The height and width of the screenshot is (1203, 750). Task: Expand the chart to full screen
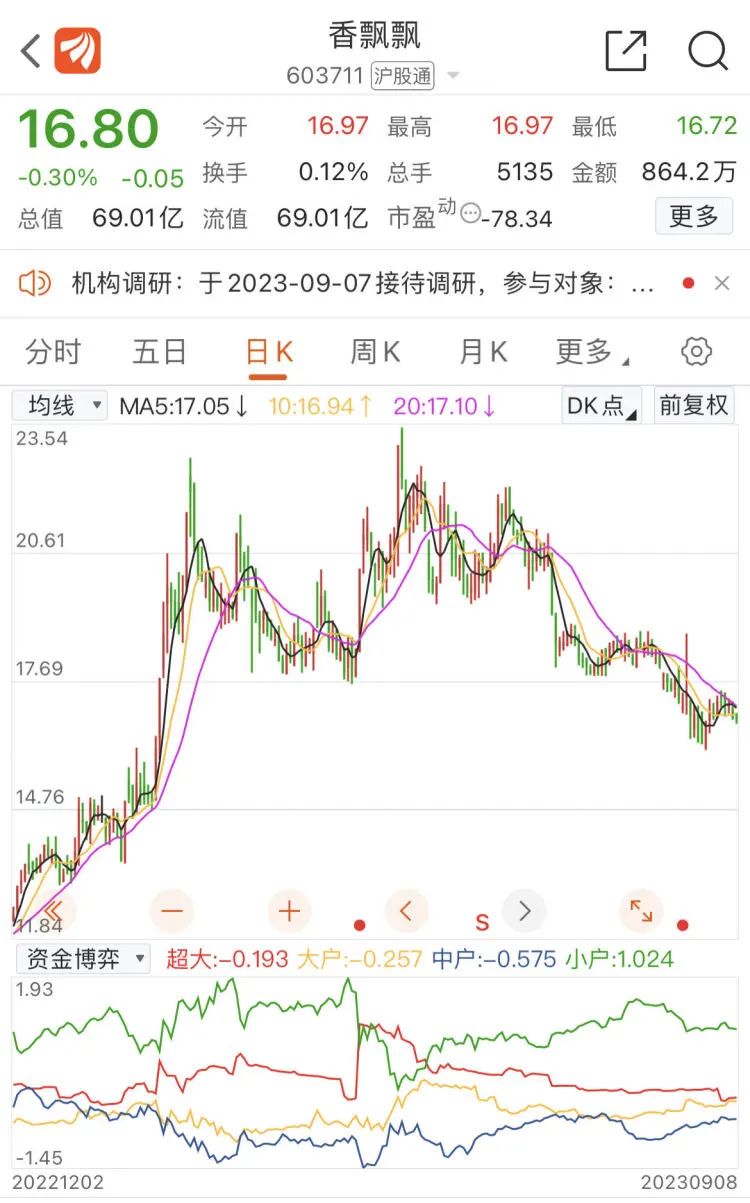pos(641,911)
